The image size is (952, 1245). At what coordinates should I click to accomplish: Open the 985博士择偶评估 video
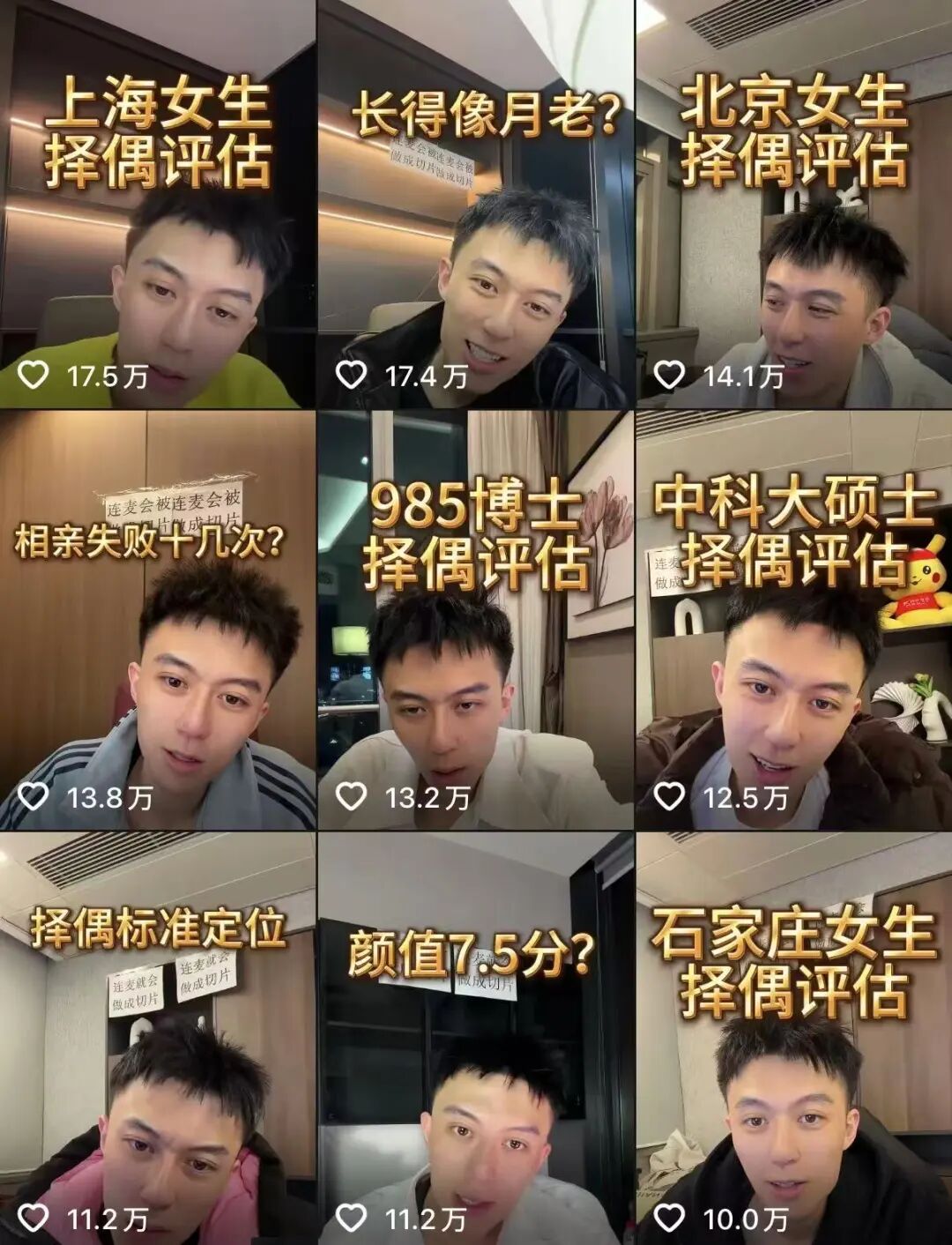tap(475, 622)
